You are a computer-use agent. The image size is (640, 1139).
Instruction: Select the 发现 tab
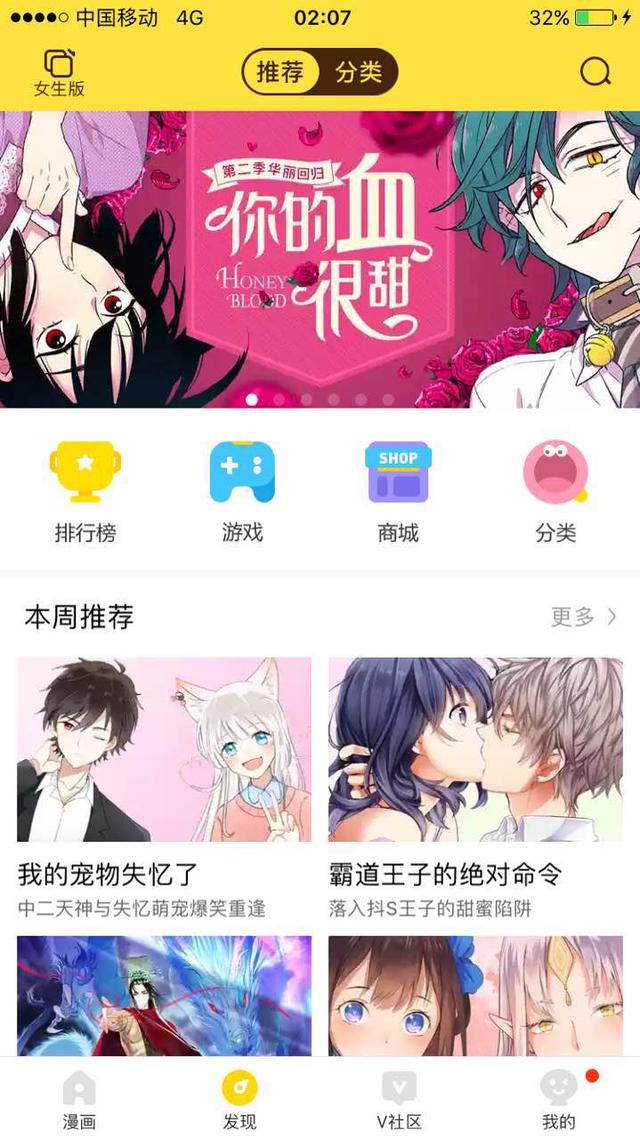(x=240, y=1099)
